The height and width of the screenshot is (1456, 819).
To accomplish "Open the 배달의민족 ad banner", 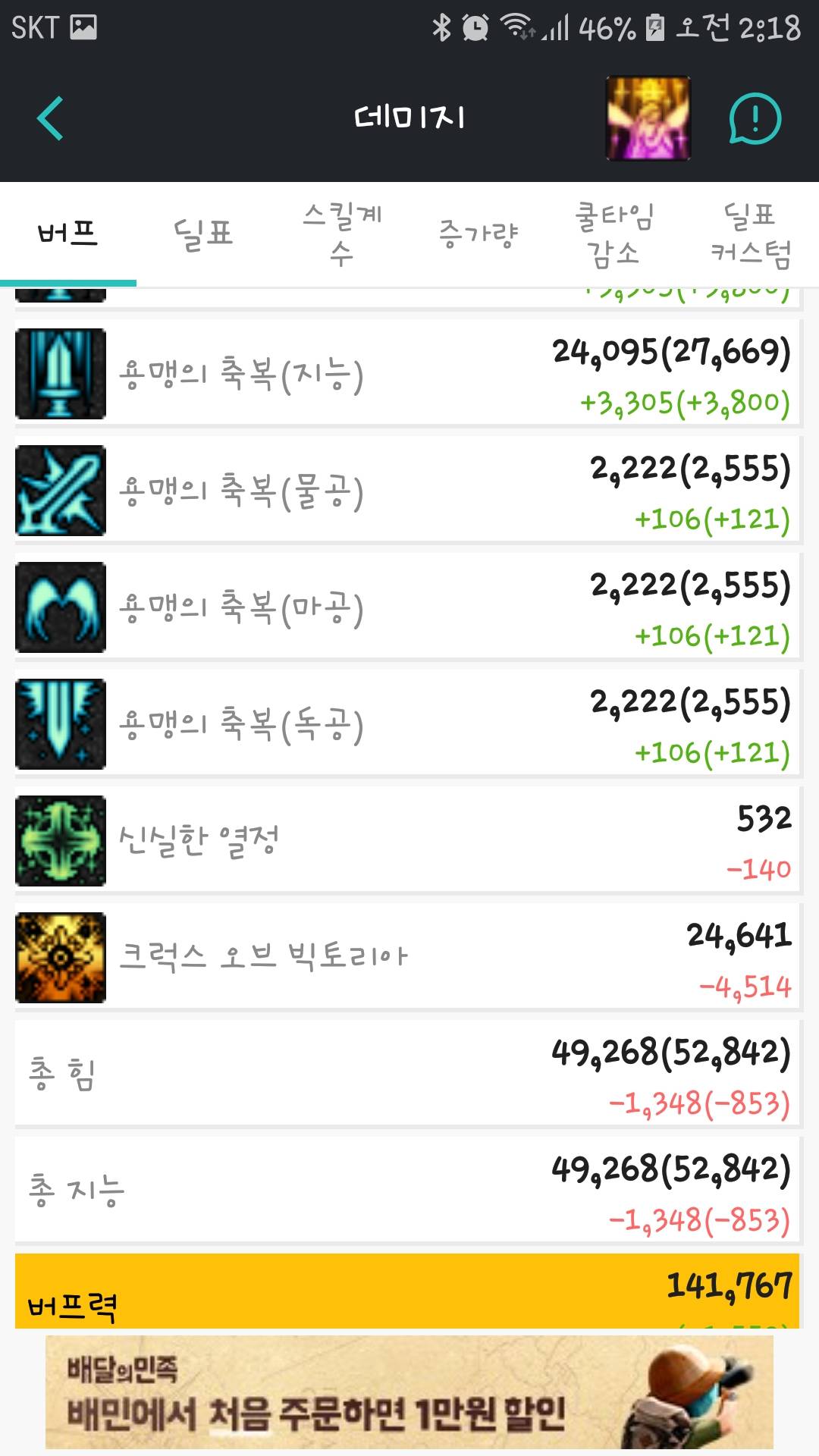I will pyautogui.click(x=409, y=1392).
